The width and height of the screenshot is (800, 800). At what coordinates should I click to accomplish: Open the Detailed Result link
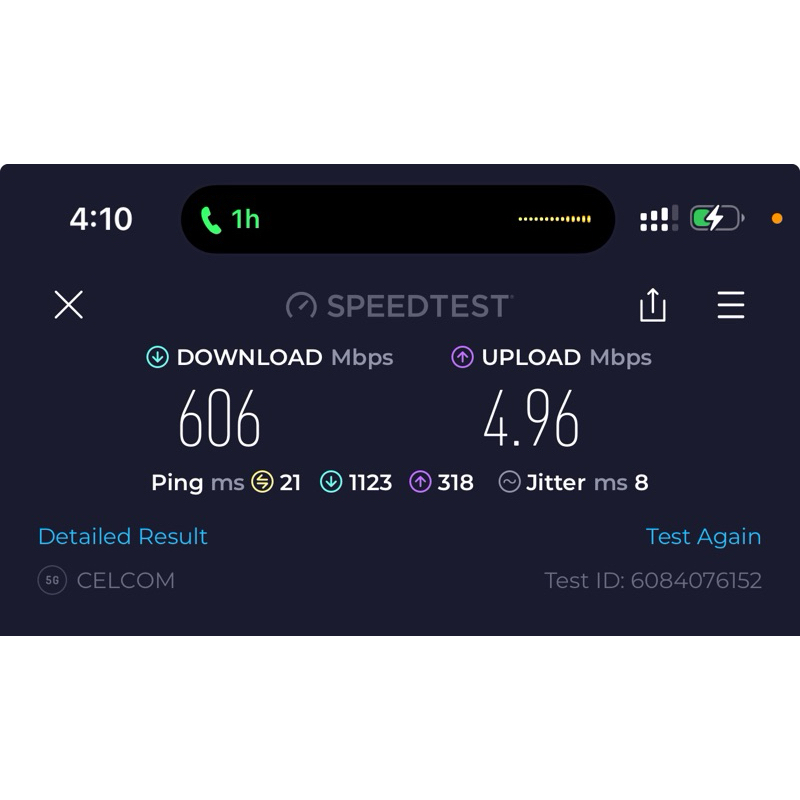tap(123, 536)
